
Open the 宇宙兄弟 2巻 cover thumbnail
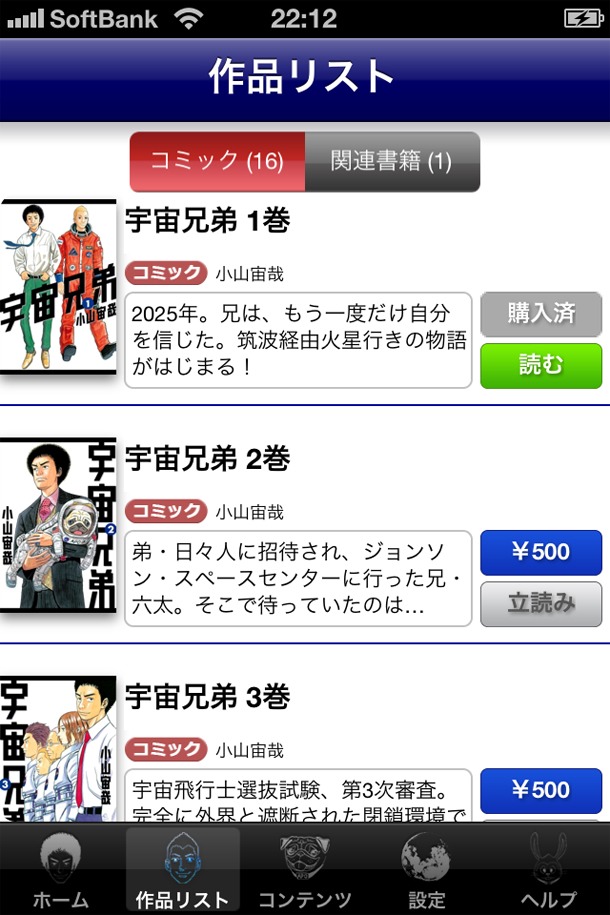click(58, 524)
